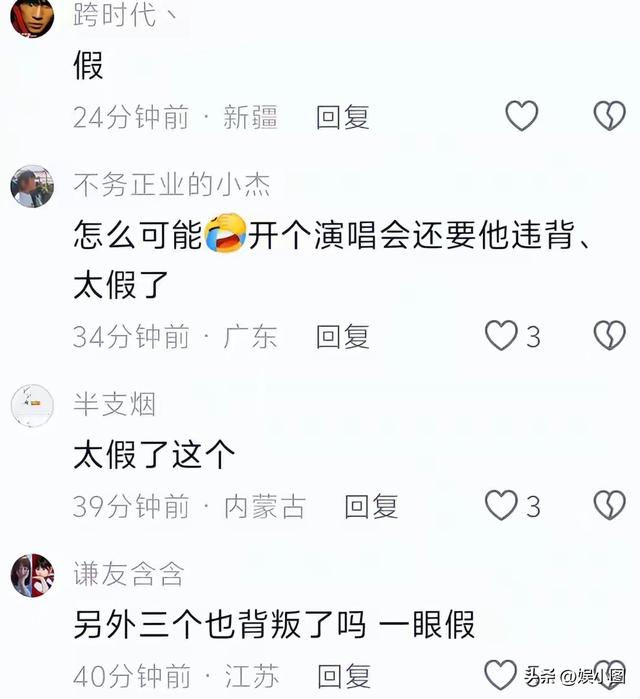The height and width of the screenshot is (699, 640).
Task: Like 不务正业的小杰's comment
Action: [x=502, y=336]
